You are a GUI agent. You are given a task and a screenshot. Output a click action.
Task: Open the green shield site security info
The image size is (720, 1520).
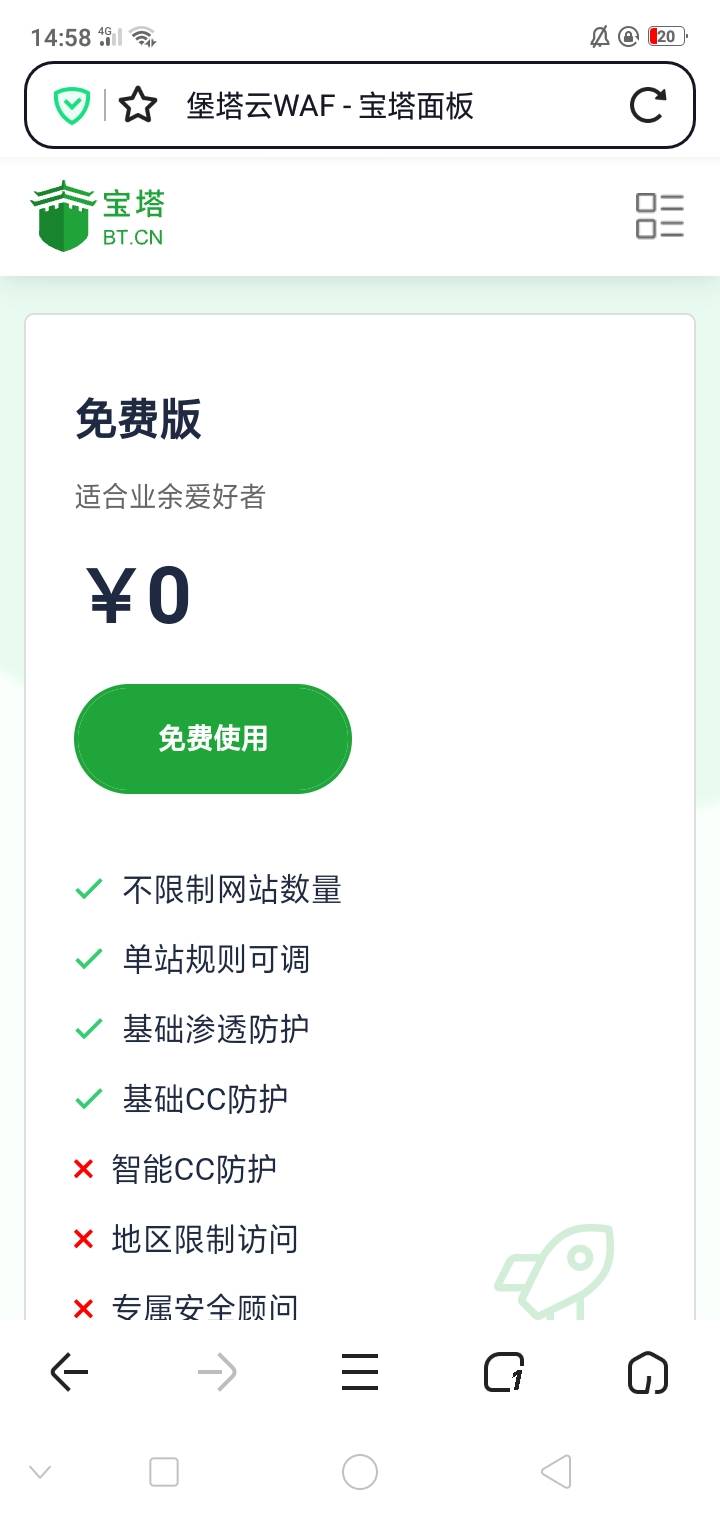pos(72,105)
